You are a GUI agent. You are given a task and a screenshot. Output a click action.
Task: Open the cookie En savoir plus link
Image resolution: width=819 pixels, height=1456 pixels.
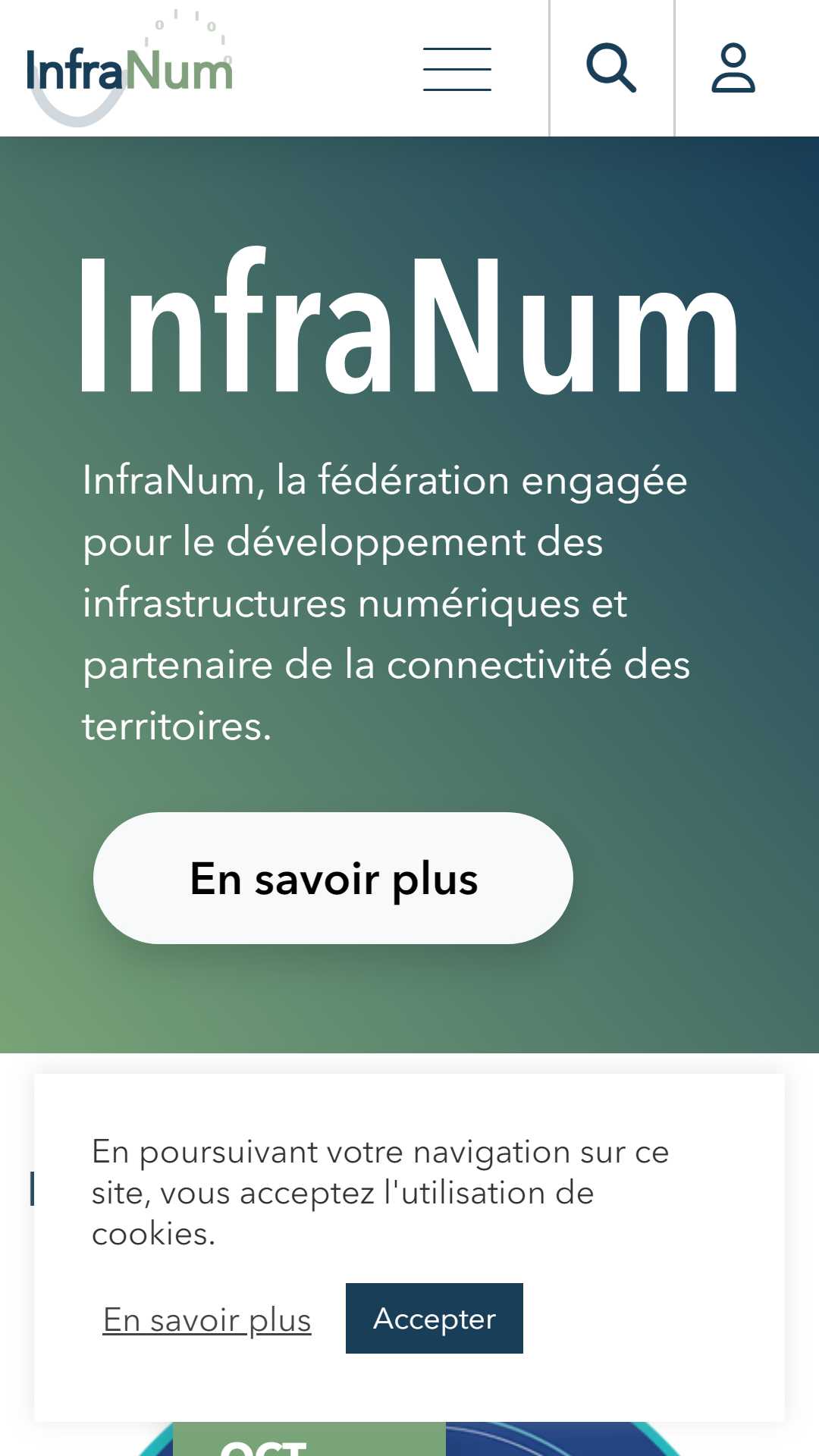click(x=207, y=1320)
